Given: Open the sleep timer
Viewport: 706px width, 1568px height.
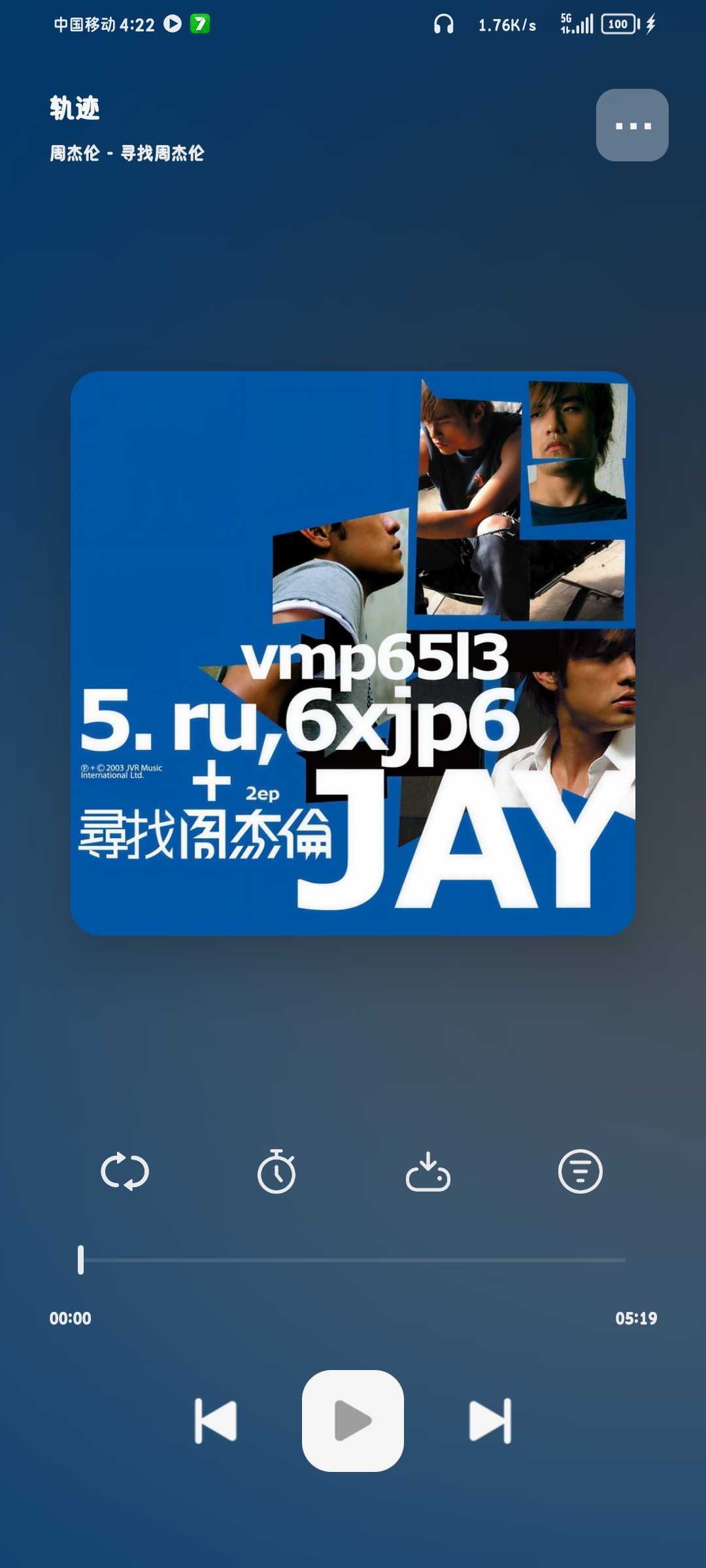Looking at the screenshot, I should point(277,1171).
